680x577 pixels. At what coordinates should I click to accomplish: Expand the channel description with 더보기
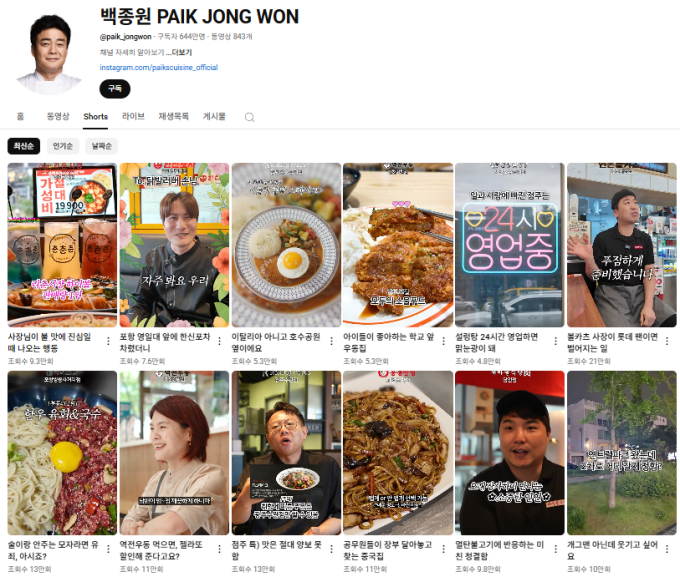[181, 51]
